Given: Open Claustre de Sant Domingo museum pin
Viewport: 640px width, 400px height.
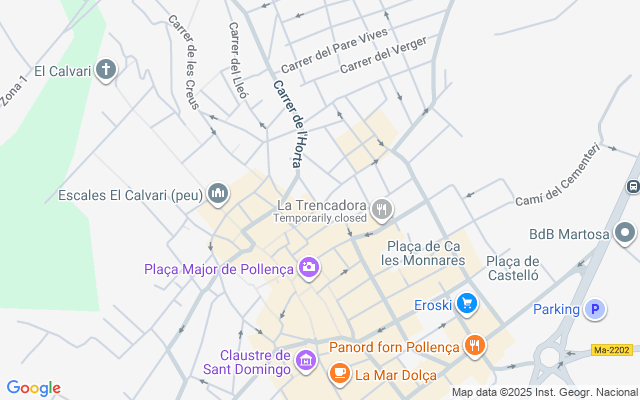Looking at the screenshot, I should 308,358.
